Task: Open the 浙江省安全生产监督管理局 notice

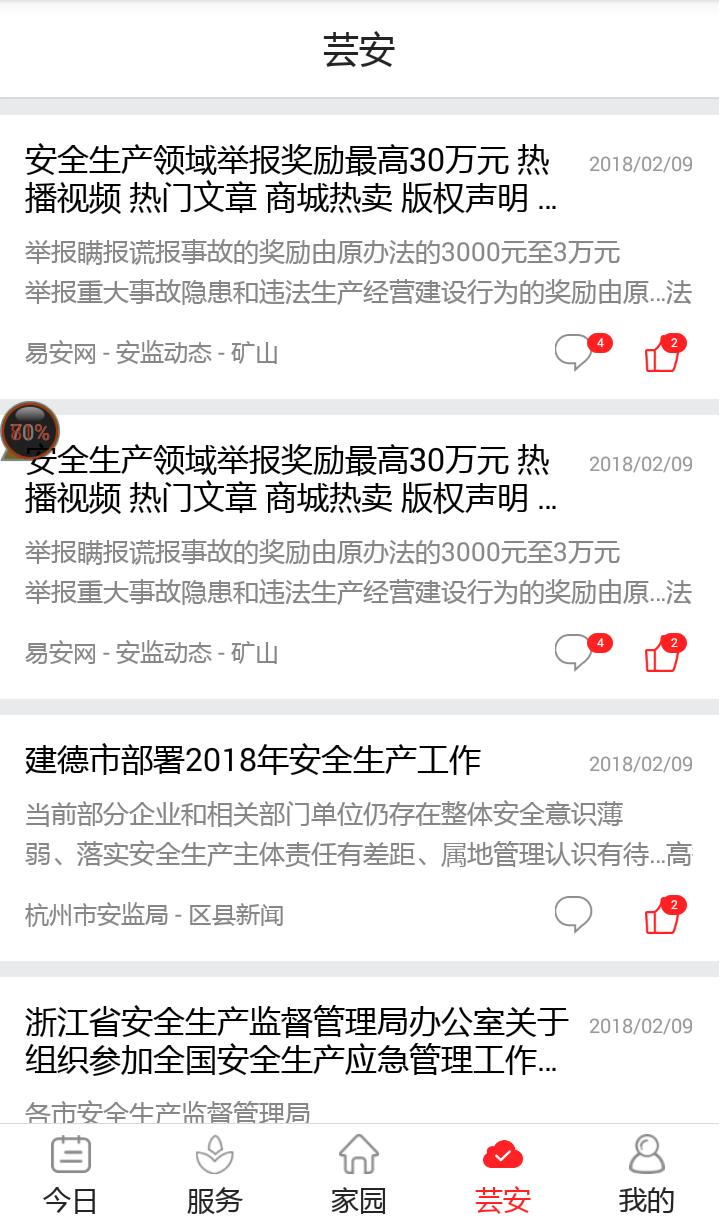Action: [296, 1041]
